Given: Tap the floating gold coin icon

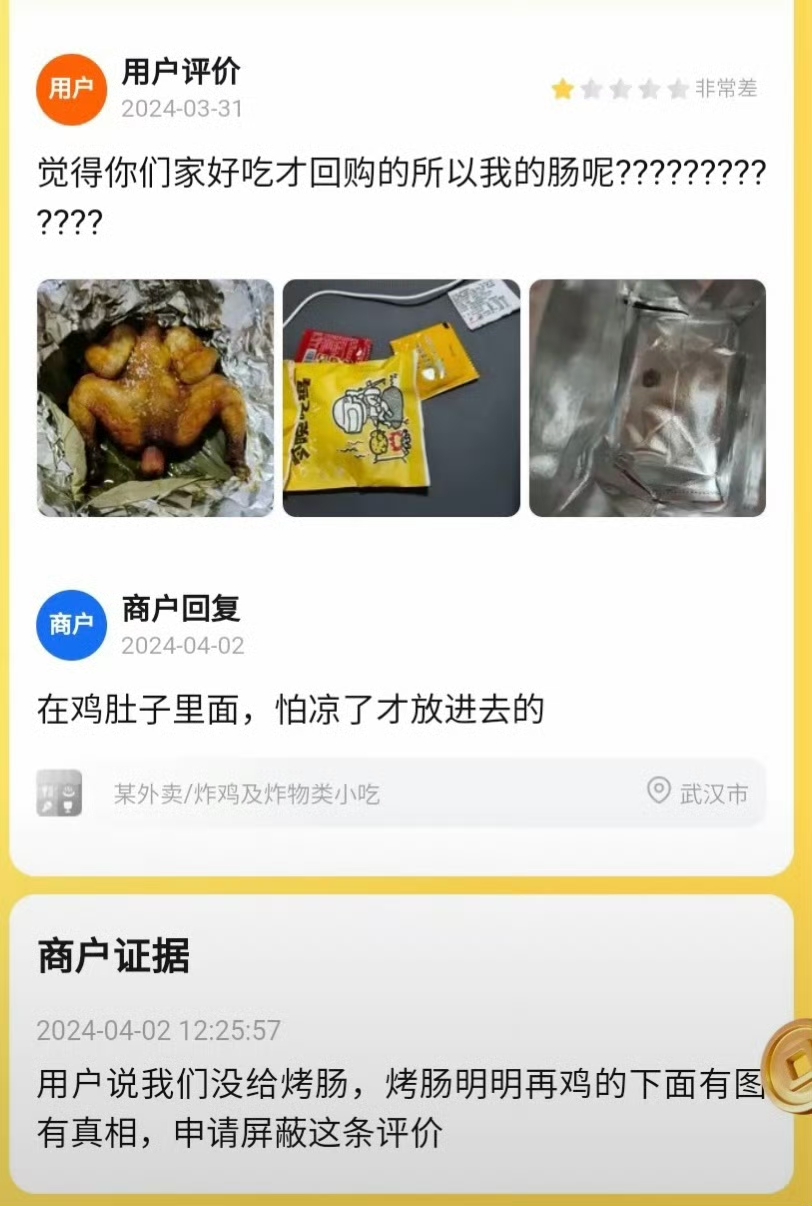Looking at the screenshot, I should pos(790,1068).
